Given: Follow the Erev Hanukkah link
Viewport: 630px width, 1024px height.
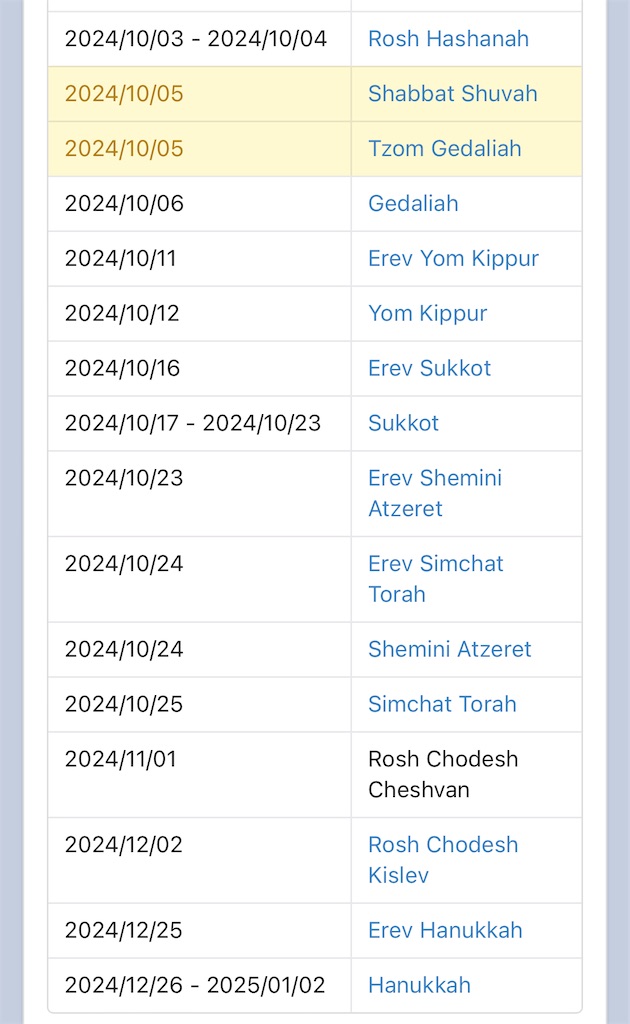Looking at the screenshot, I should coord(445,931).
